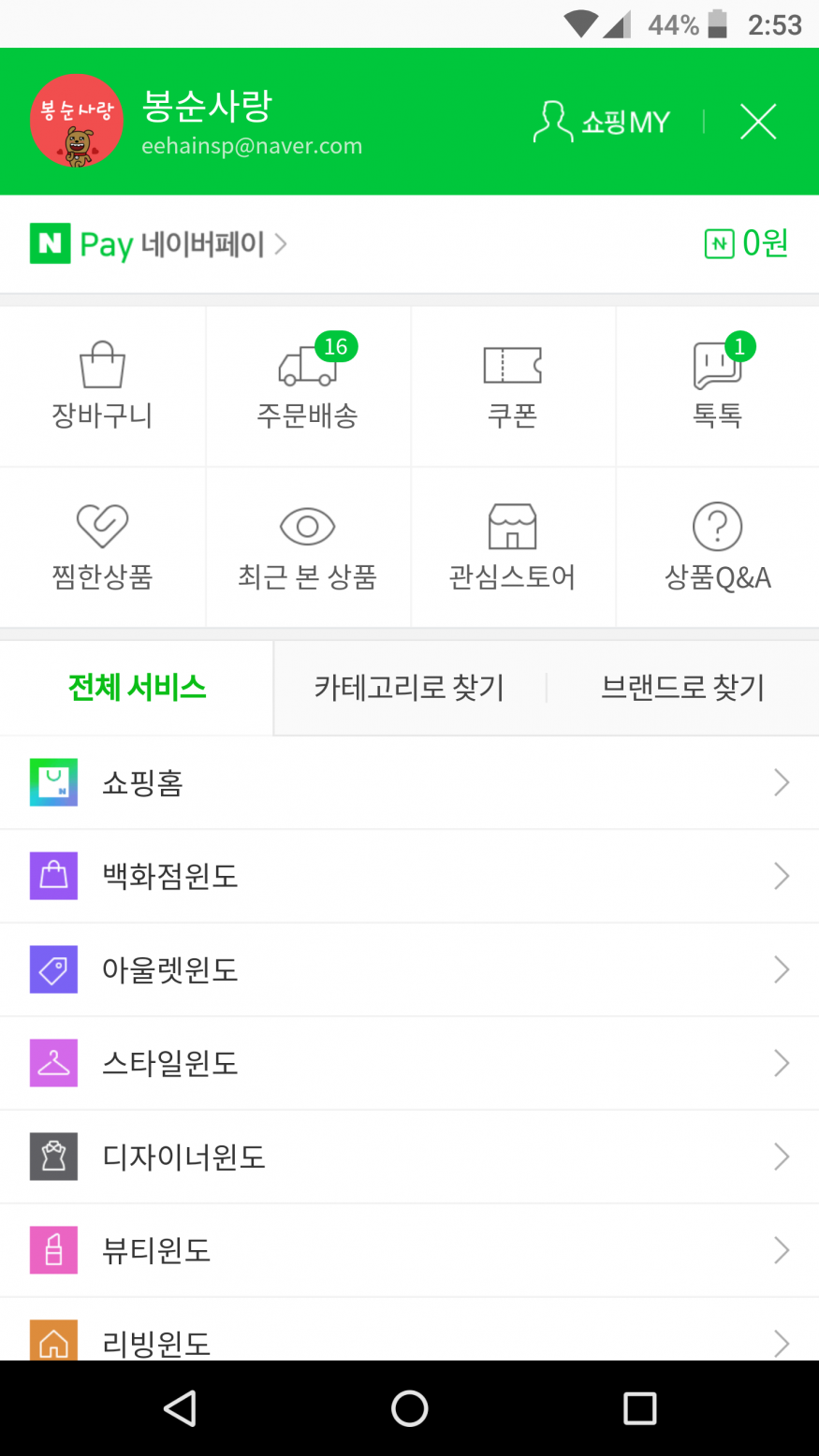Close the shopping menu with the X
Screen dimensions: 819x1456
pos(757,122)
